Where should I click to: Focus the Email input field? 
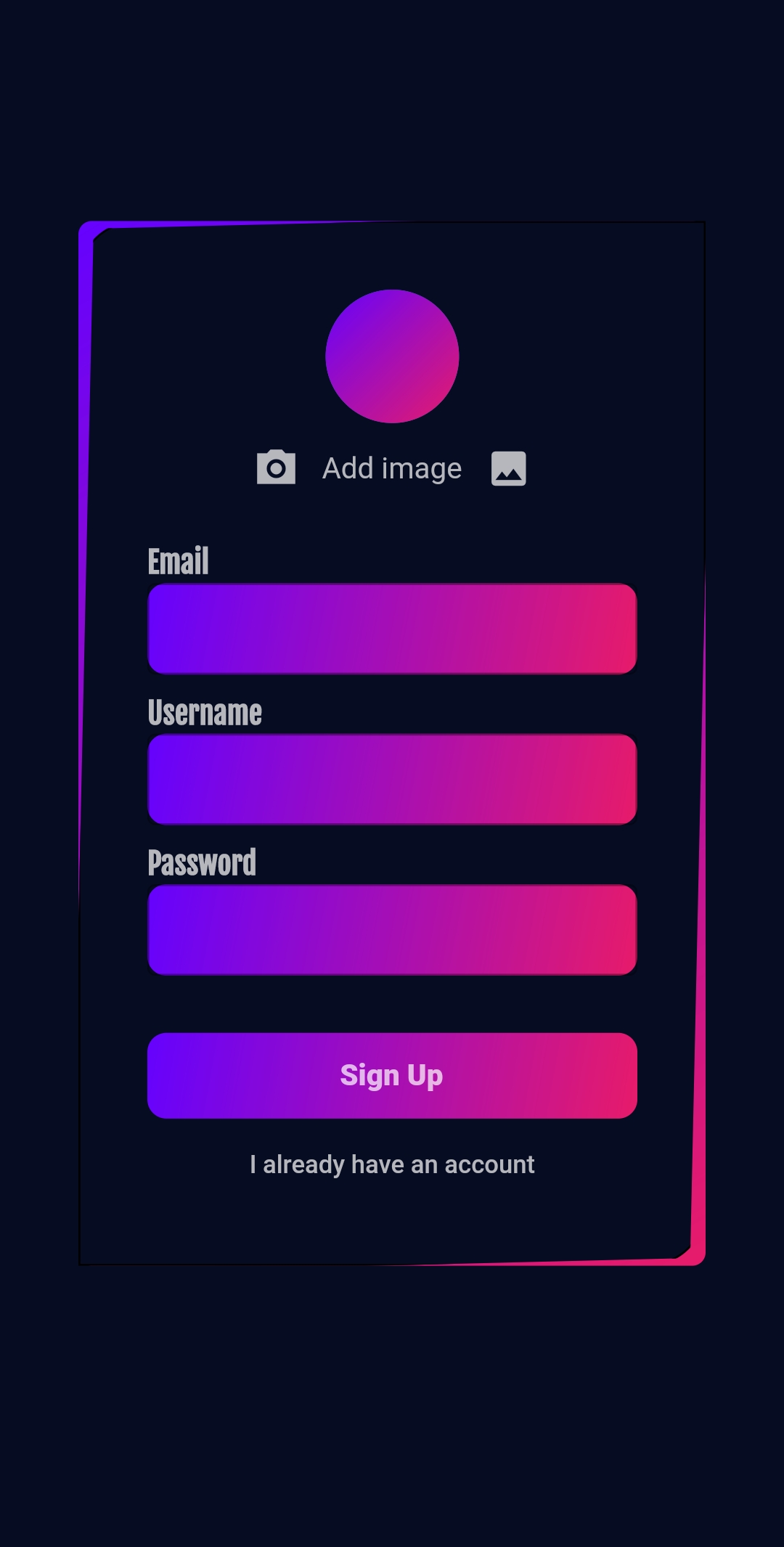[x=392, y=628]
